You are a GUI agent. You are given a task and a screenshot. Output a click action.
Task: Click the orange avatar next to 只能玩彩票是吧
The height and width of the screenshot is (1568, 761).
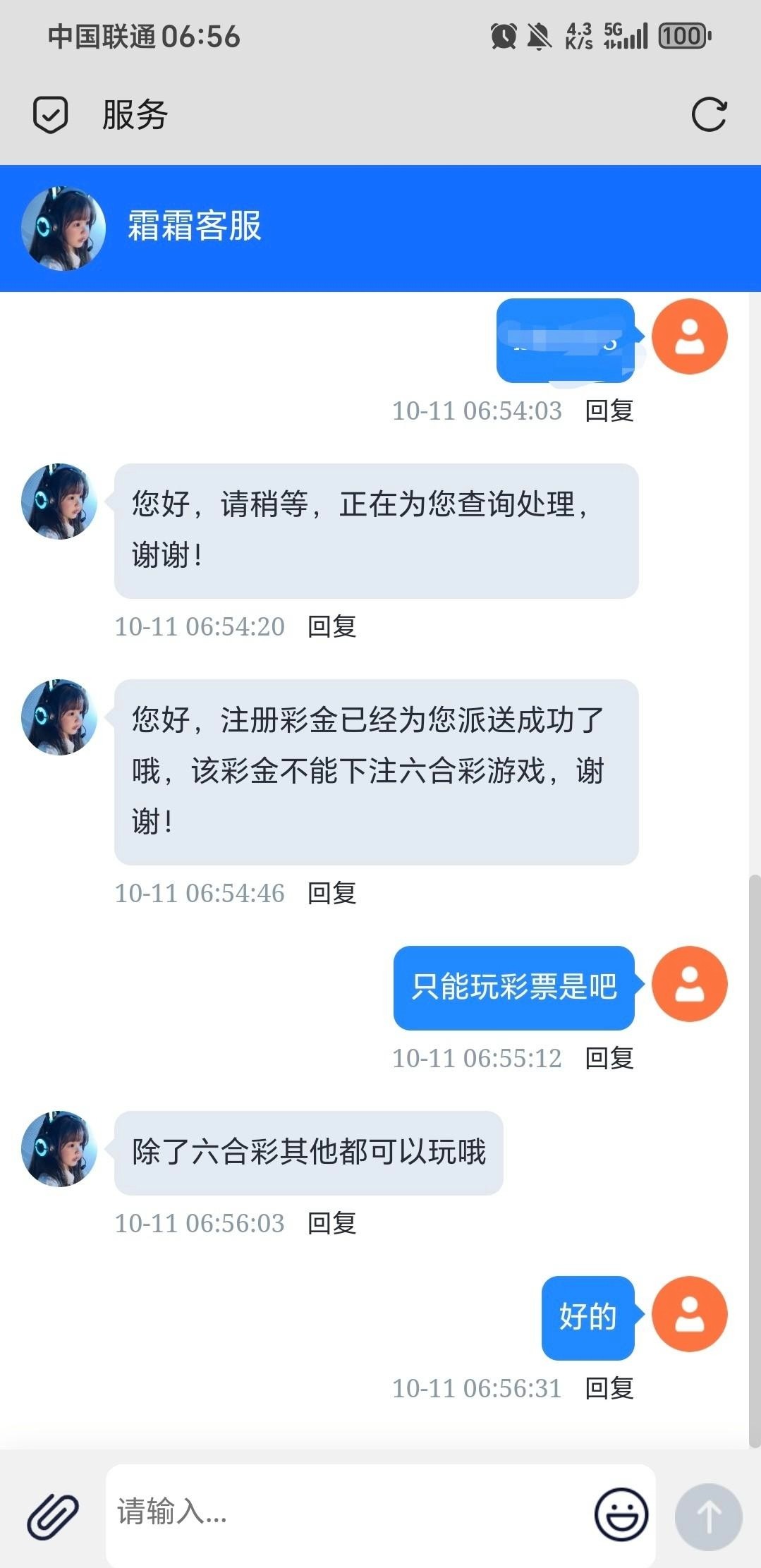pyautogui.click(x=689, y=985)
